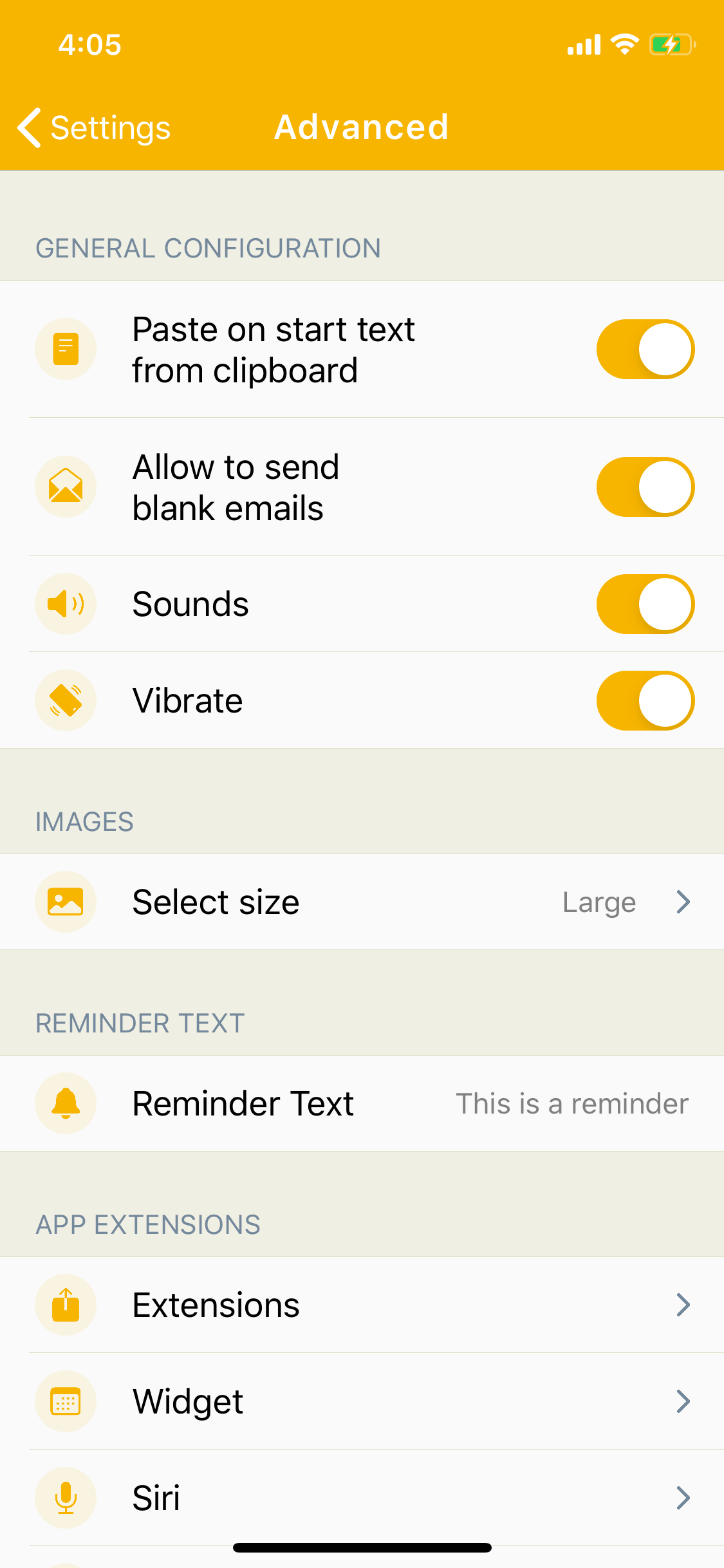Click the microphone icon next to Siri
Viewport: 724px width, 1568px height.
(65, 1498)
